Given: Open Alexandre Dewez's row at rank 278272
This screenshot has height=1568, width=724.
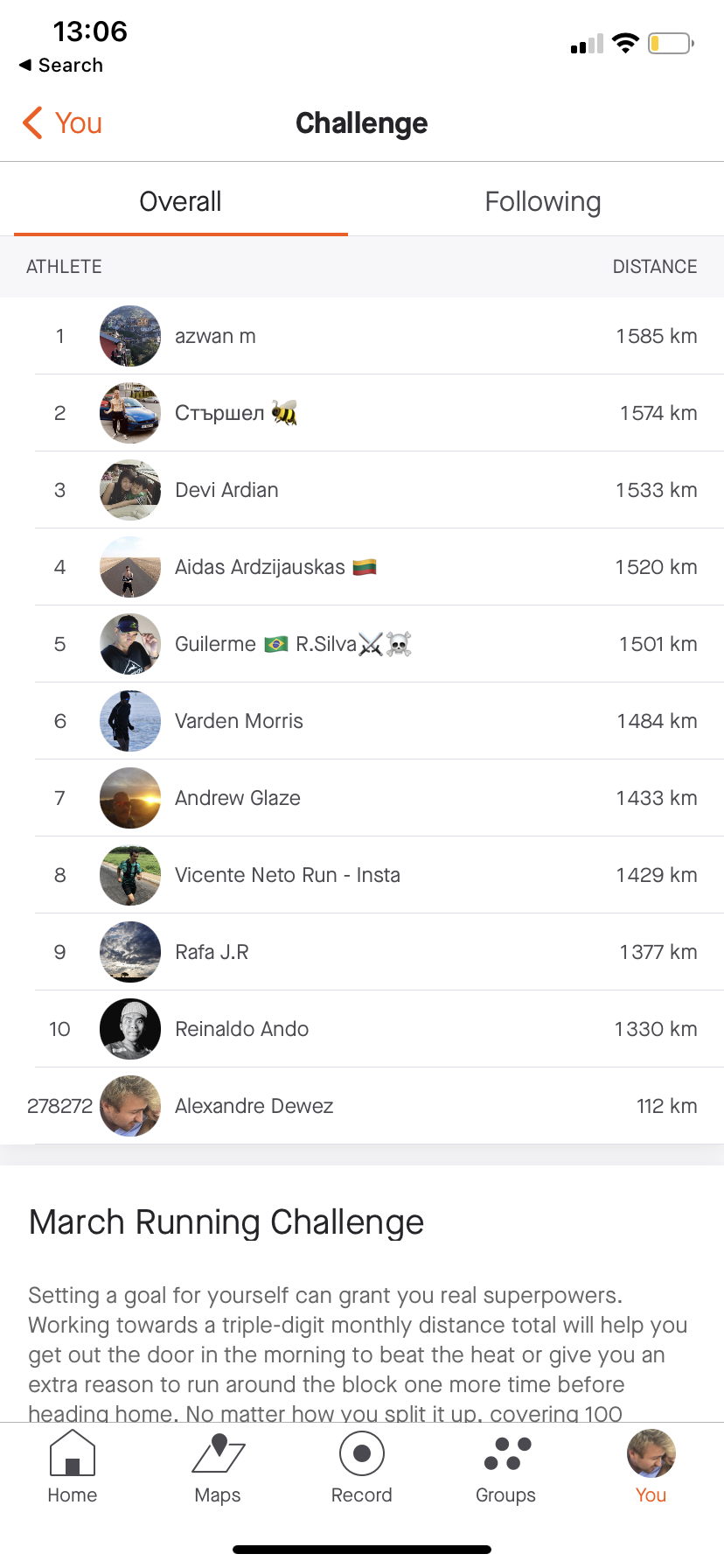Looking at the screenshot, I should (x=362, y=1106).
